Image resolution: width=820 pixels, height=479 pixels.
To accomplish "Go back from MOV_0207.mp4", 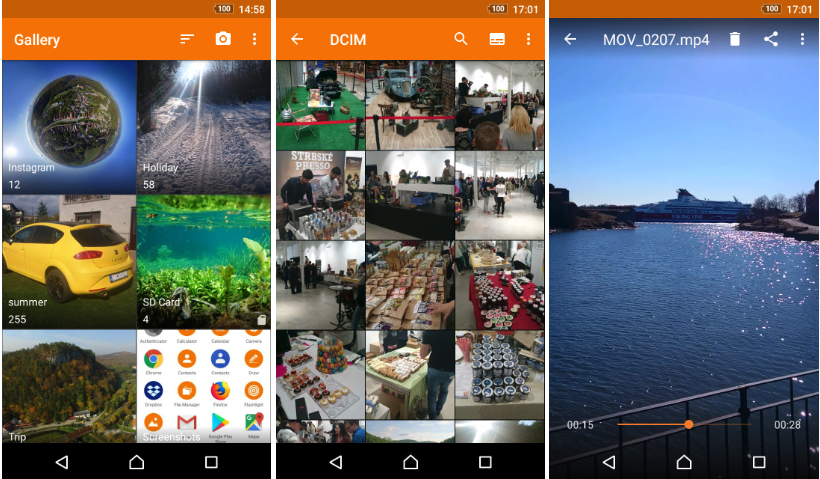I will (x=570, y=39).
